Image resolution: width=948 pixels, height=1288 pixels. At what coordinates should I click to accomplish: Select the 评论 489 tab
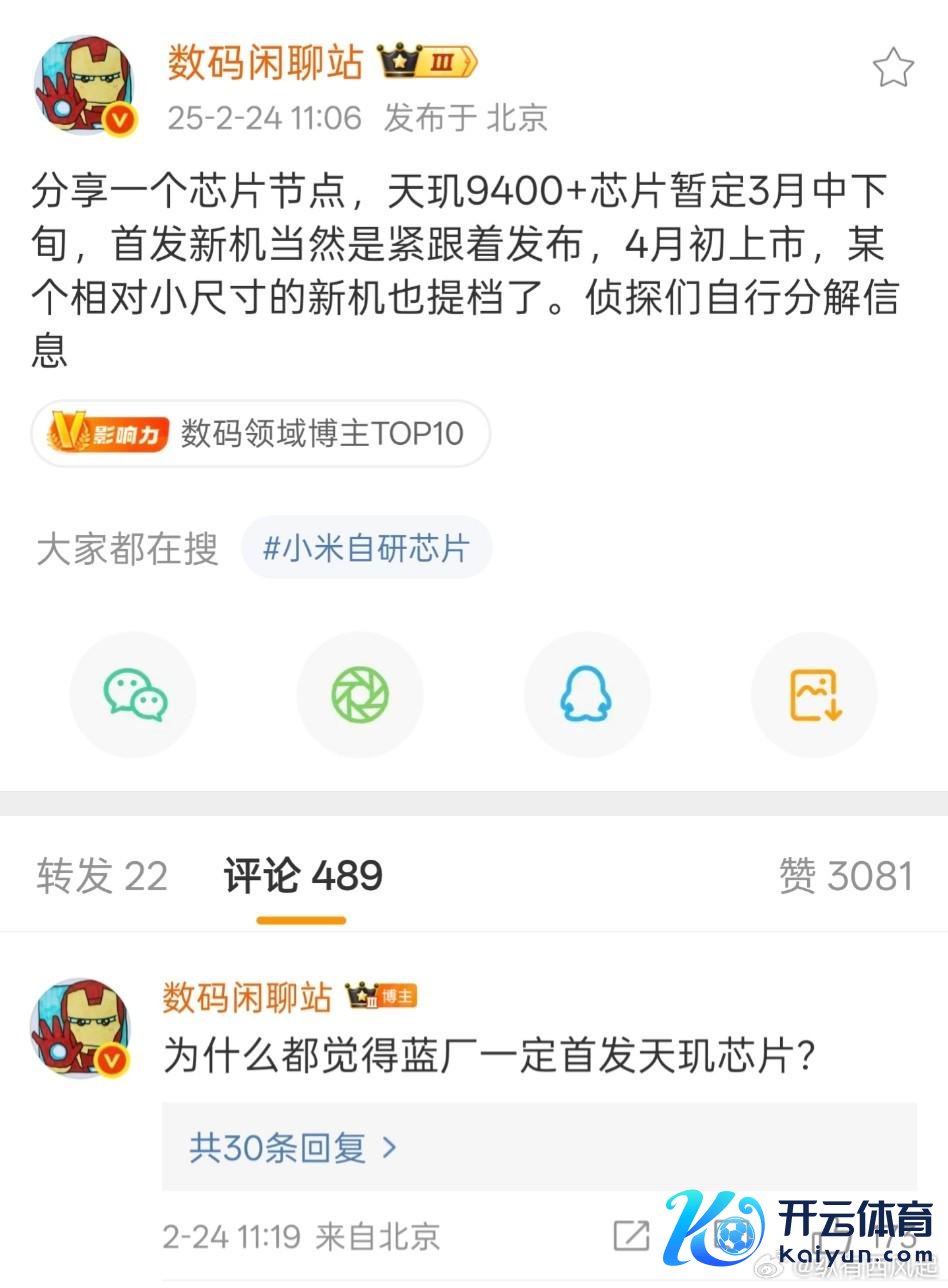coord(302,876)
